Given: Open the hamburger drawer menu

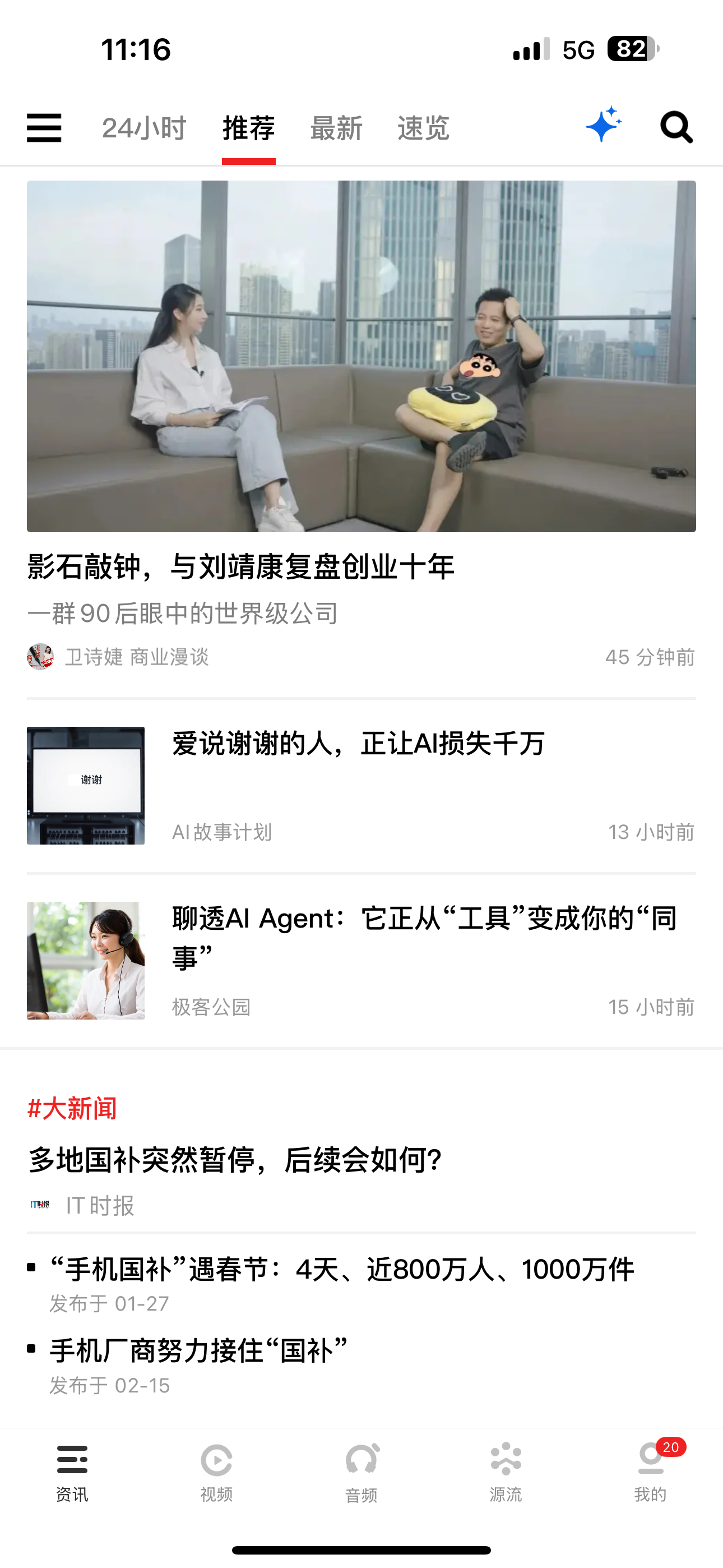Looking at the screenshot, I should (44, 128).
